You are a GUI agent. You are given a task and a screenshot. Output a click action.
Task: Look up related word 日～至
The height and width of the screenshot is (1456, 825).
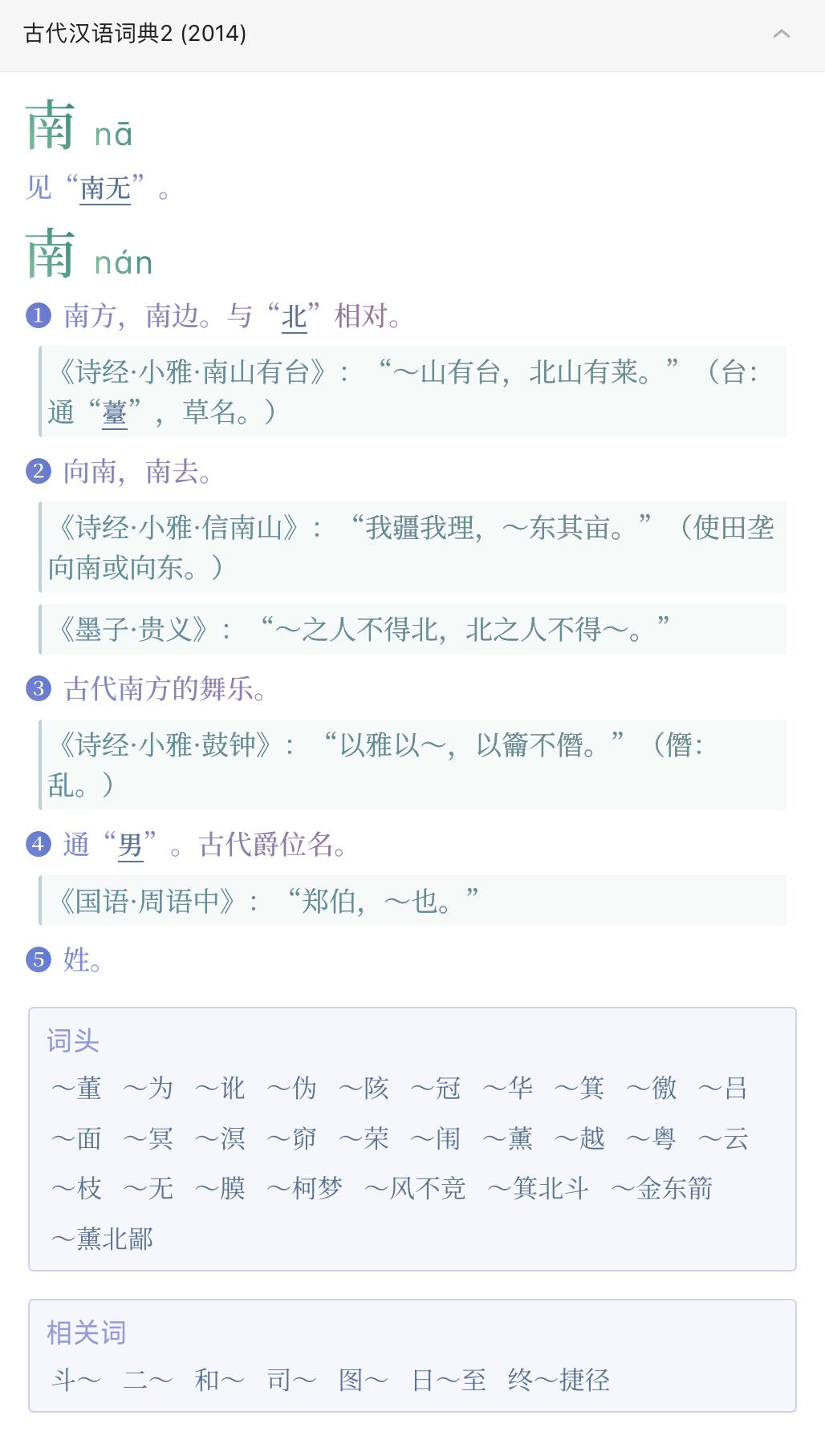[449, 1380]
